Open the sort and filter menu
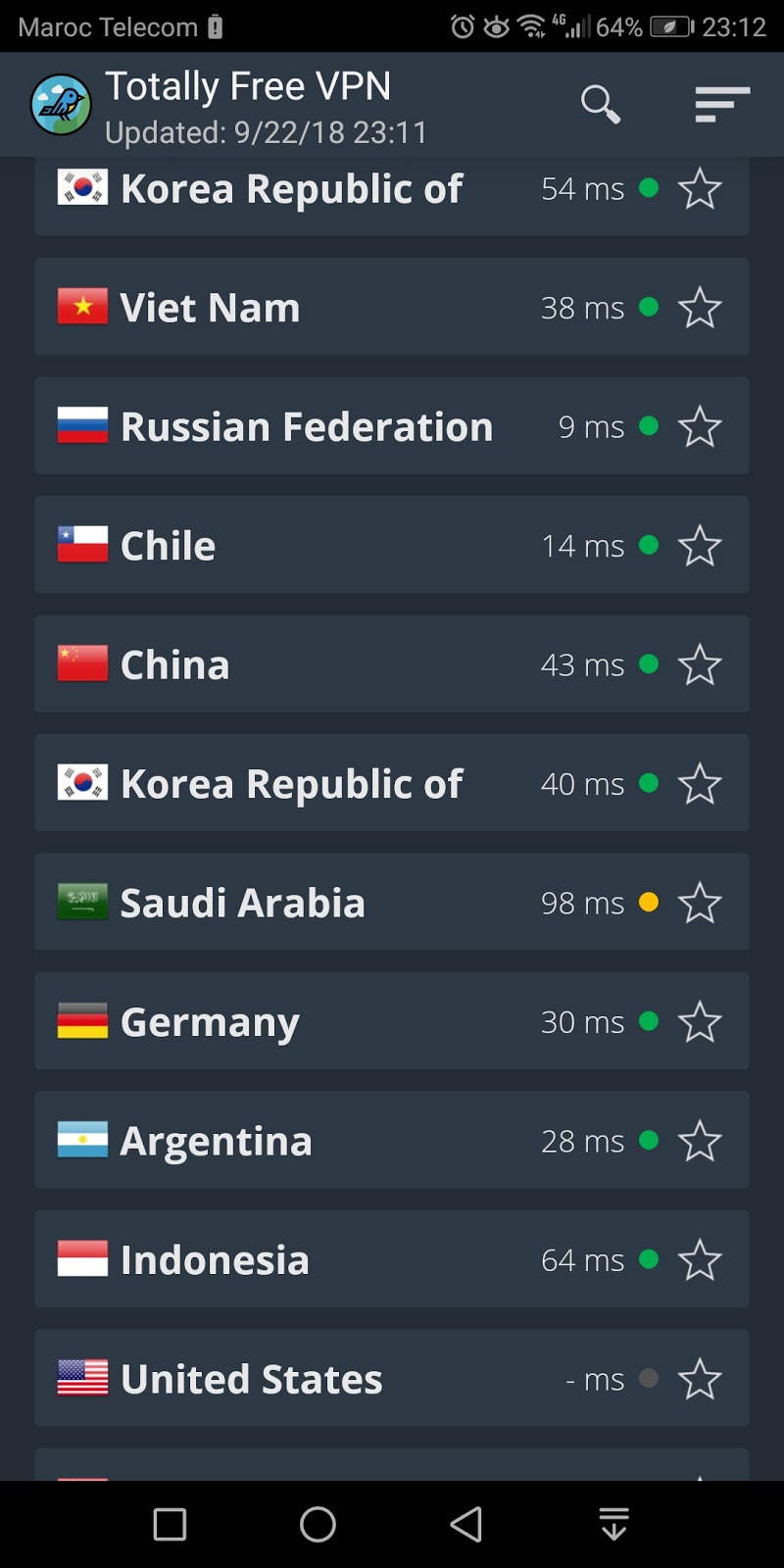This screenshot has height=1568, width=784. [x=722, y=104]
